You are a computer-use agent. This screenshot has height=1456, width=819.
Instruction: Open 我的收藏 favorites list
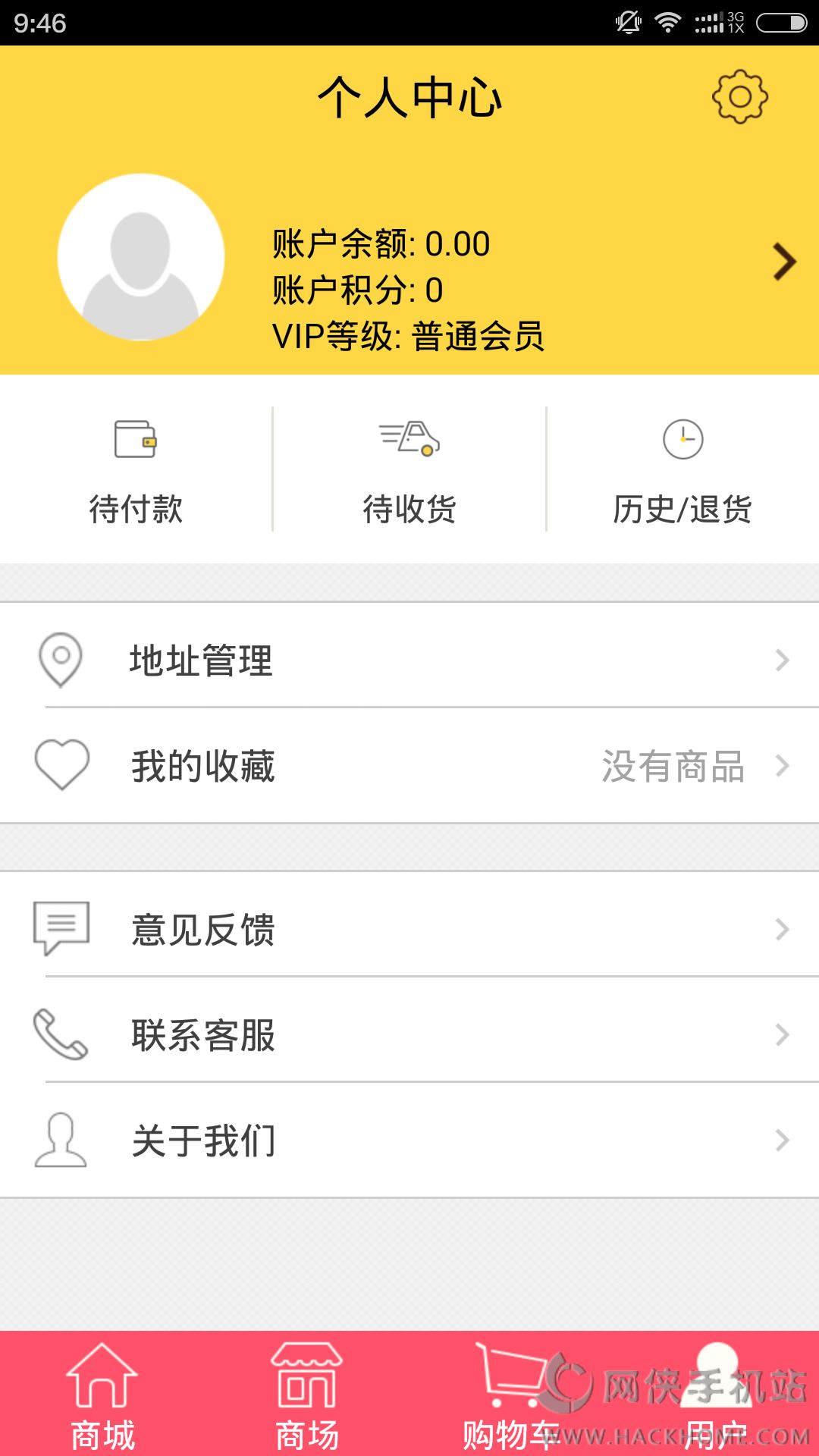(x=409, y=766)
